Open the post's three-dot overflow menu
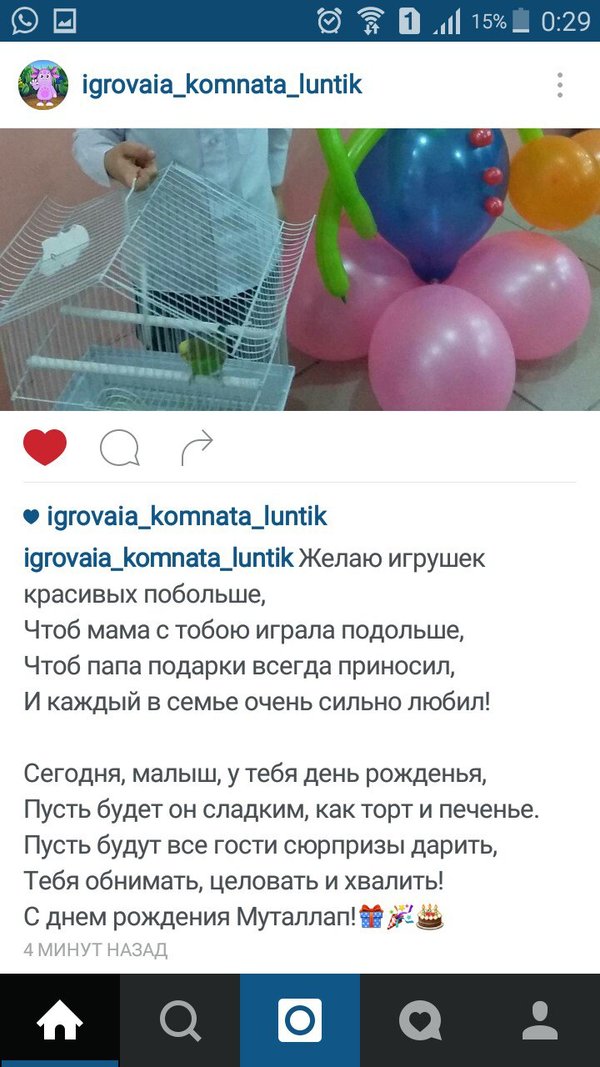600x1067 pixels. pos(560,85)
